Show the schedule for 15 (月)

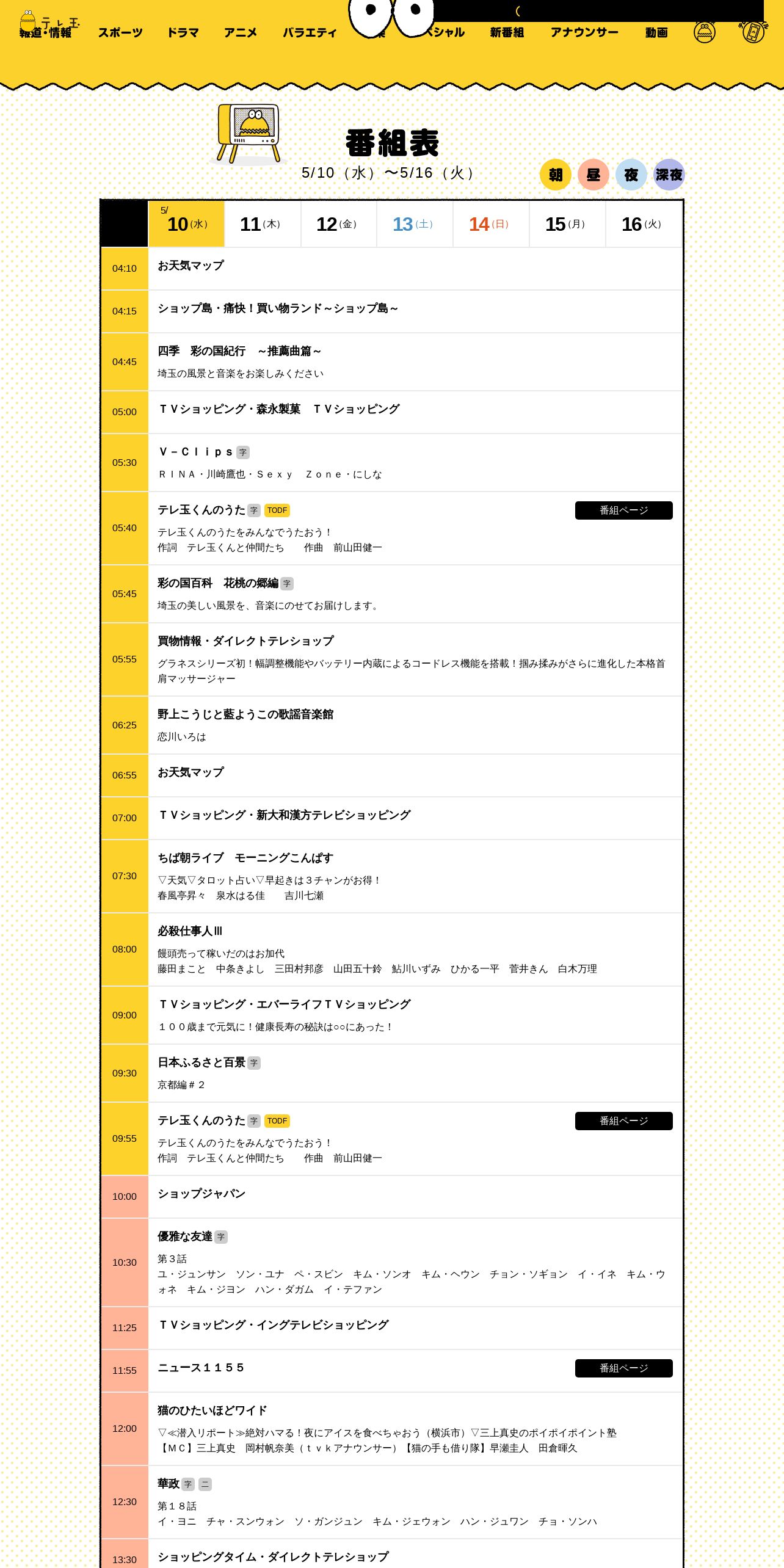(x=567, y=224)
